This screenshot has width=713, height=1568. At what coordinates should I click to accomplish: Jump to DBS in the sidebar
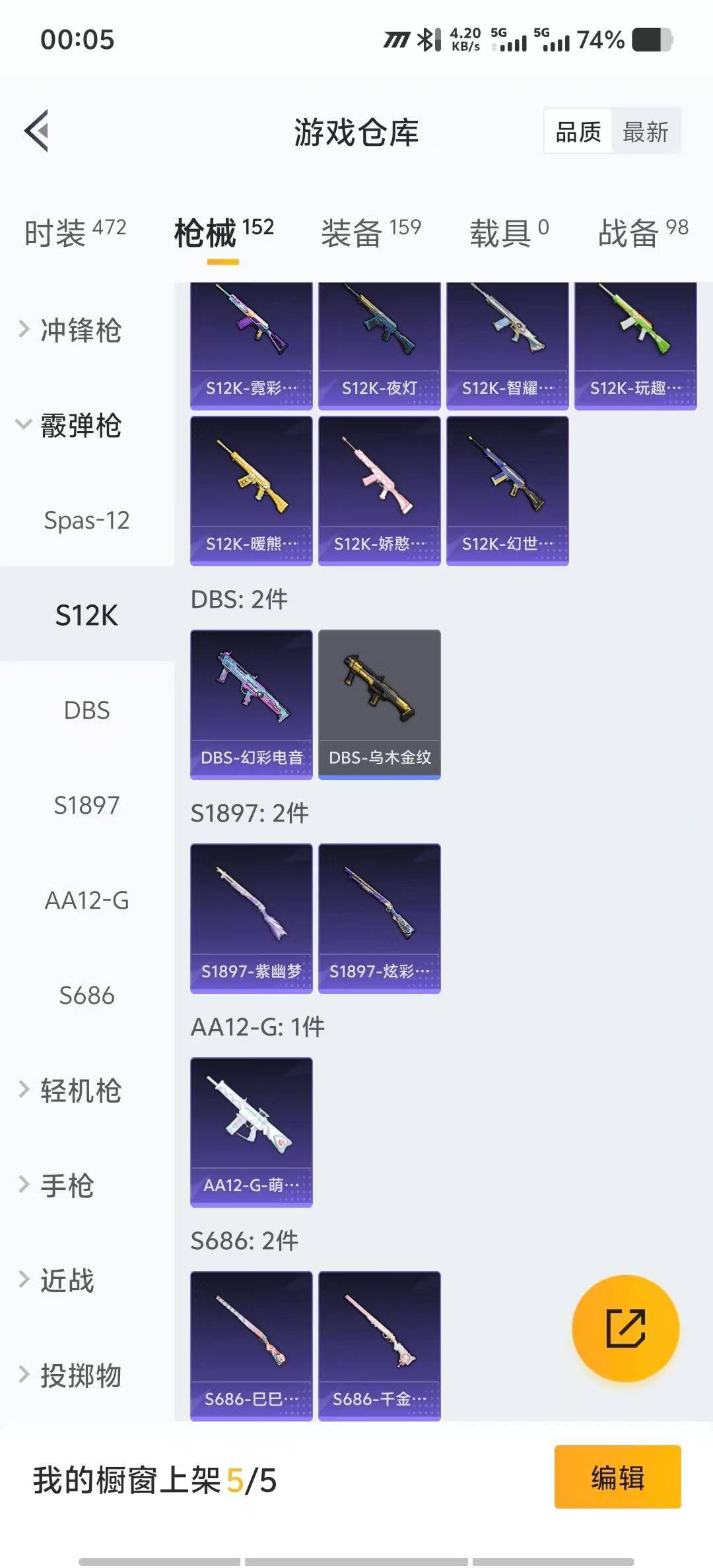click(86, 710)
